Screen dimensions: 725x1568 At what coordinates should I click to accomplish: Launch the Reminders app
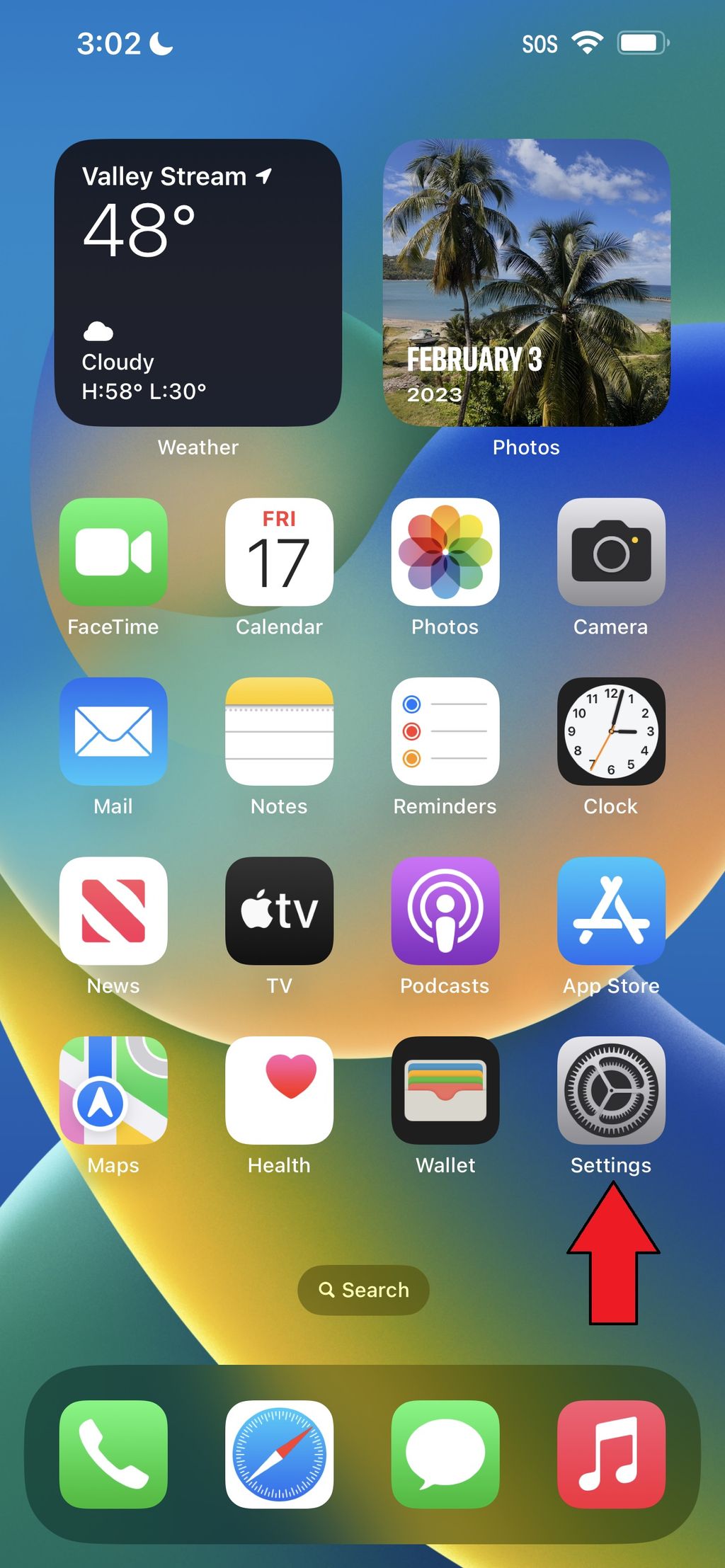coord(445,731)
